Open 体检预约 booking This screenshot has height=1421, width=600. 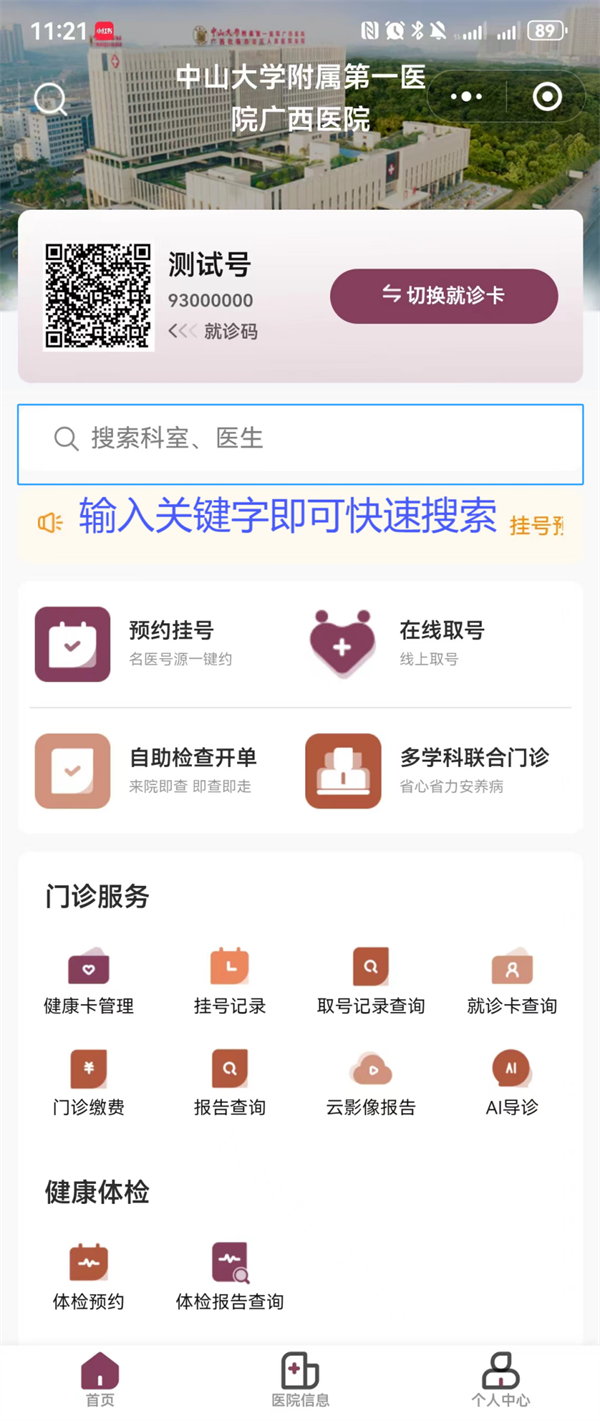tap(88, 1277)
